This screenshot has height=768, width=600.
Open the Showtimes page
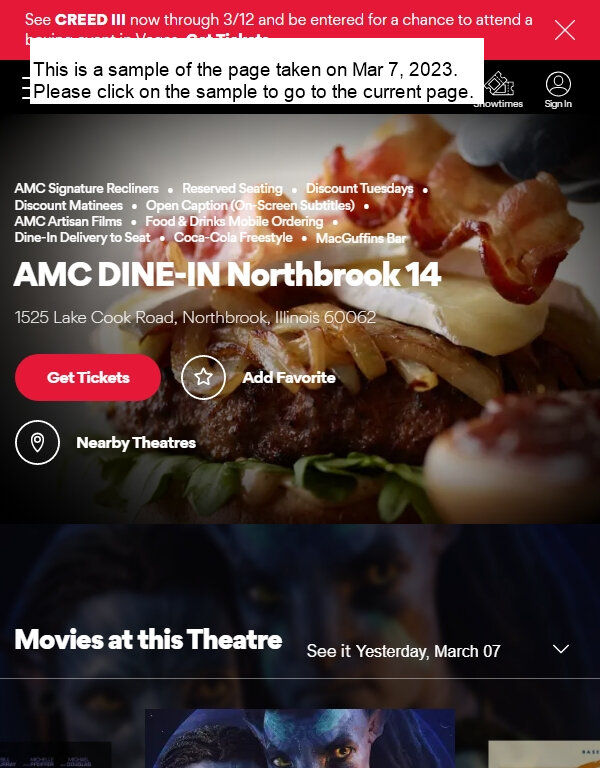coord(499,90)
